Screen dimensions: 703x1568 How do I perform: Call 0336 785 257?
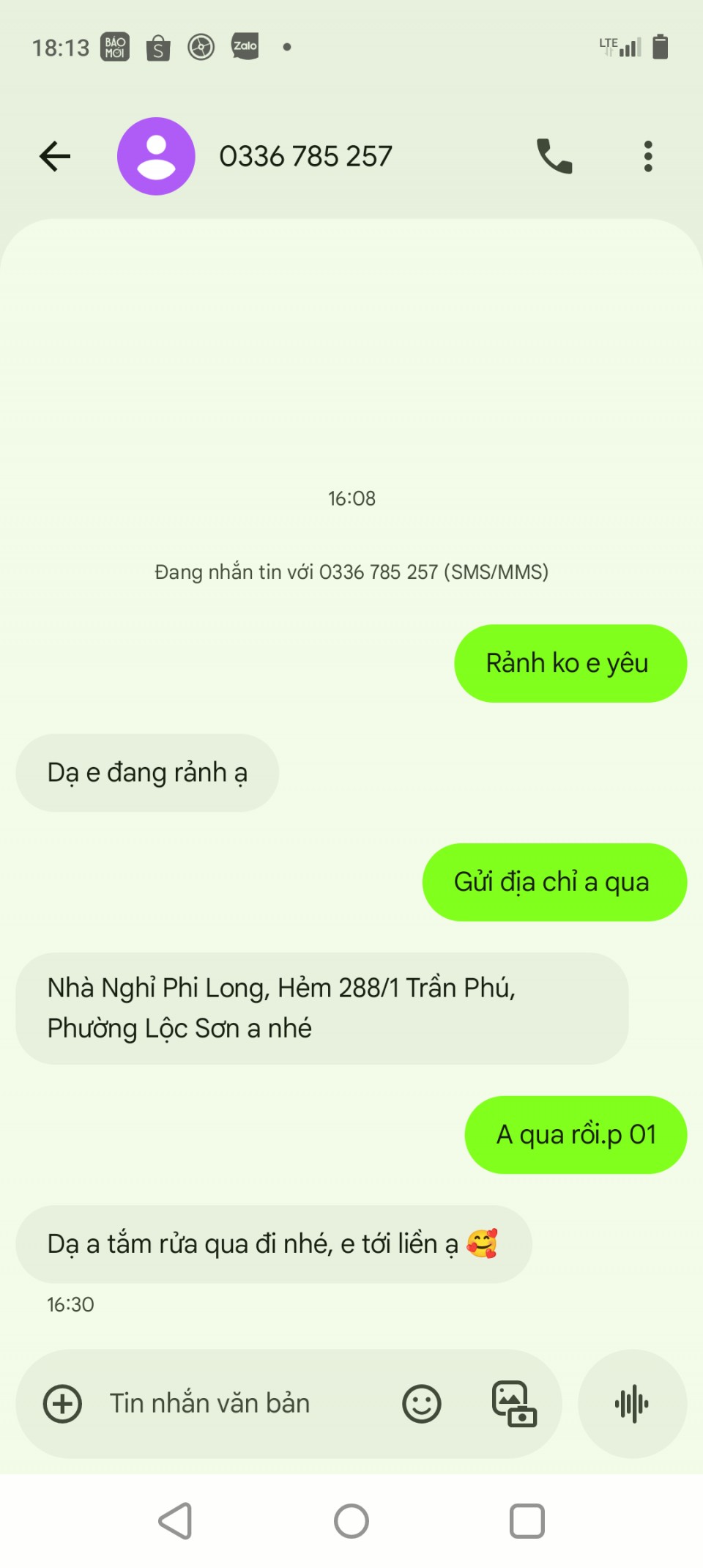(x=554, y=156)
